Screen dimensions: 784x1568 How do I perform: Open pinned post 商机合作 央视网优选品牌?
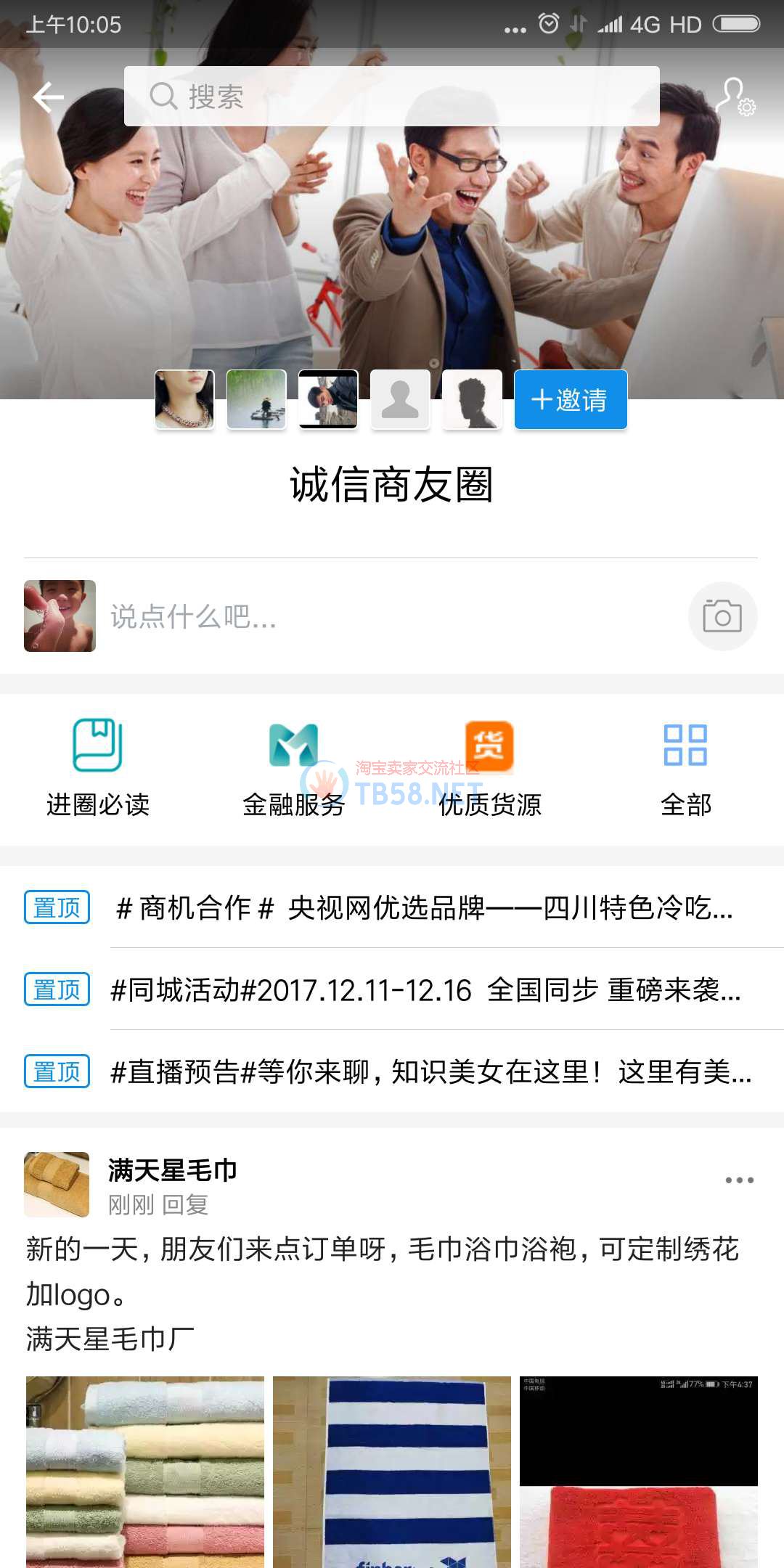[425, 907]
